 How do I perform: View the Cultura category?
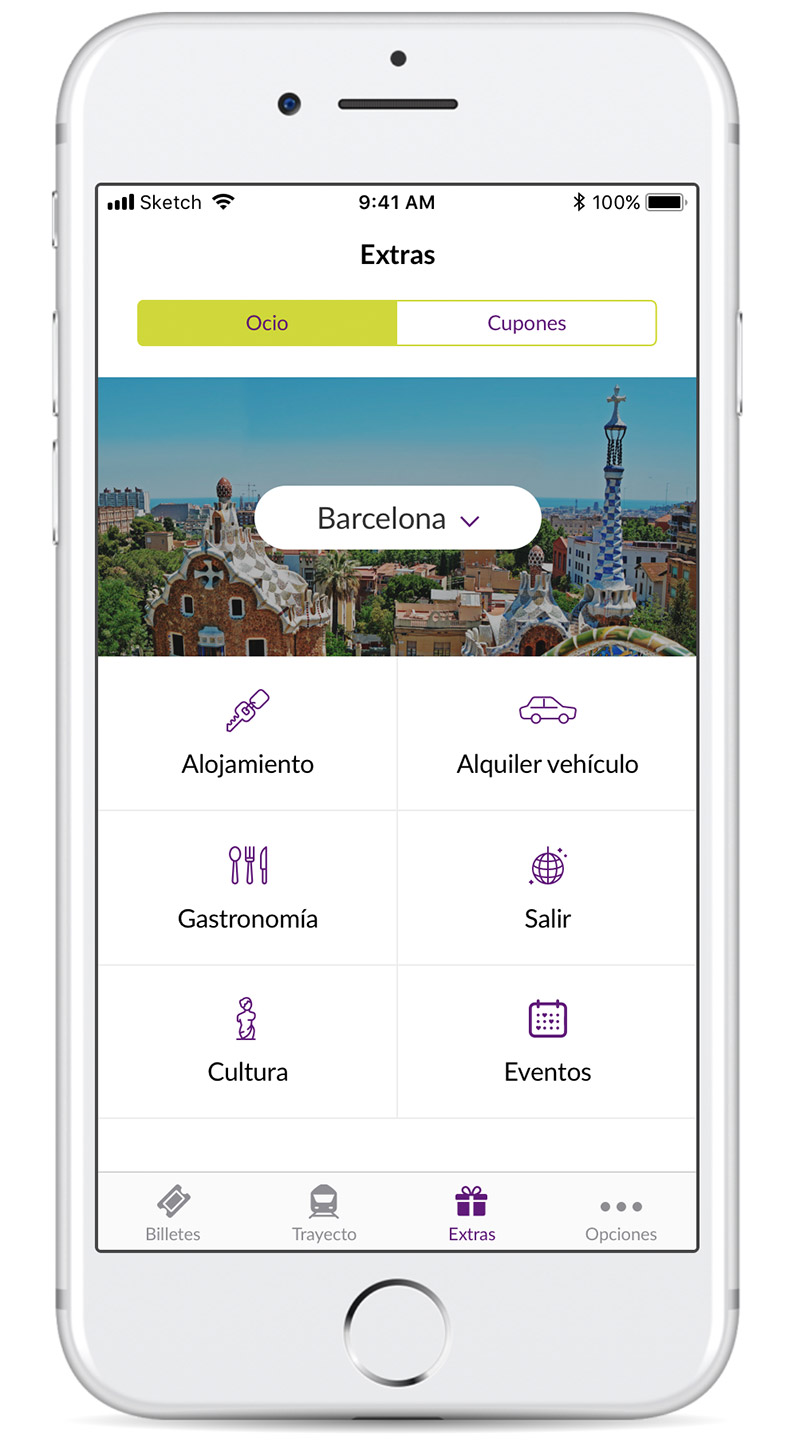tap(248, 1042)
